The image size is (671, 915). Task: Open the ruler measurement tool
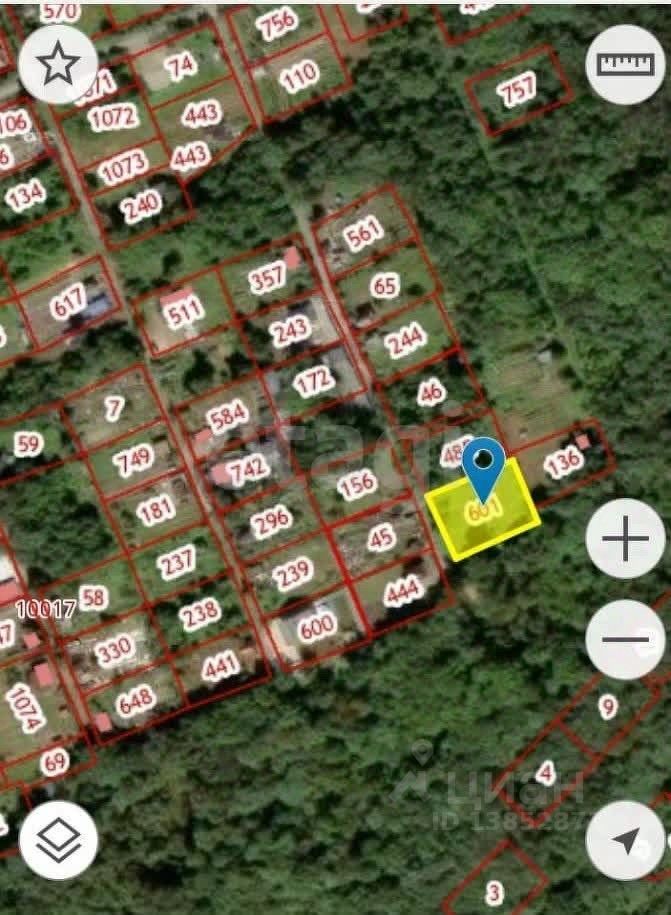[x=625, y=64]
